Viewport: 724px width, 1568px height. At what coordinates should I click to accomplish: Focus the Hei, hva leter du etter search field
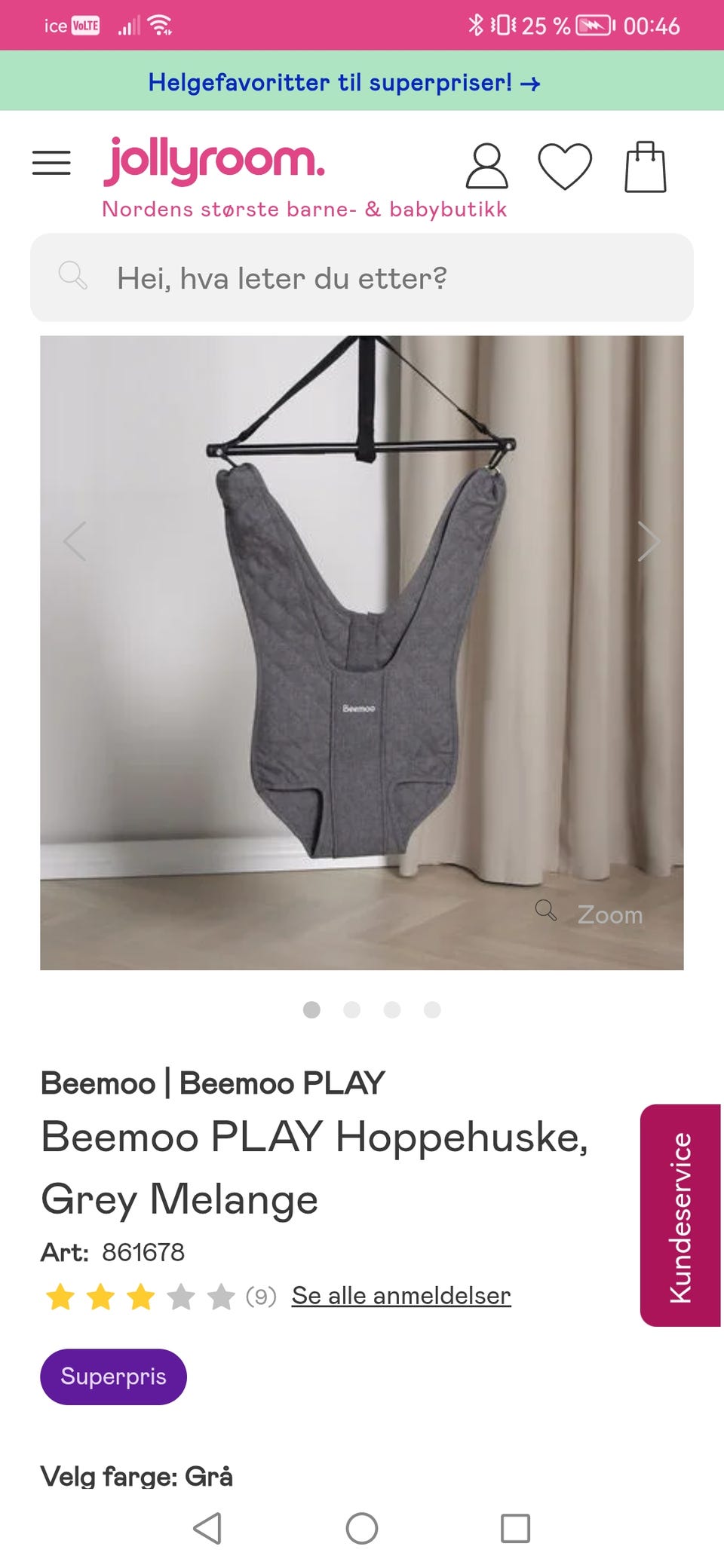click(362, 278)
